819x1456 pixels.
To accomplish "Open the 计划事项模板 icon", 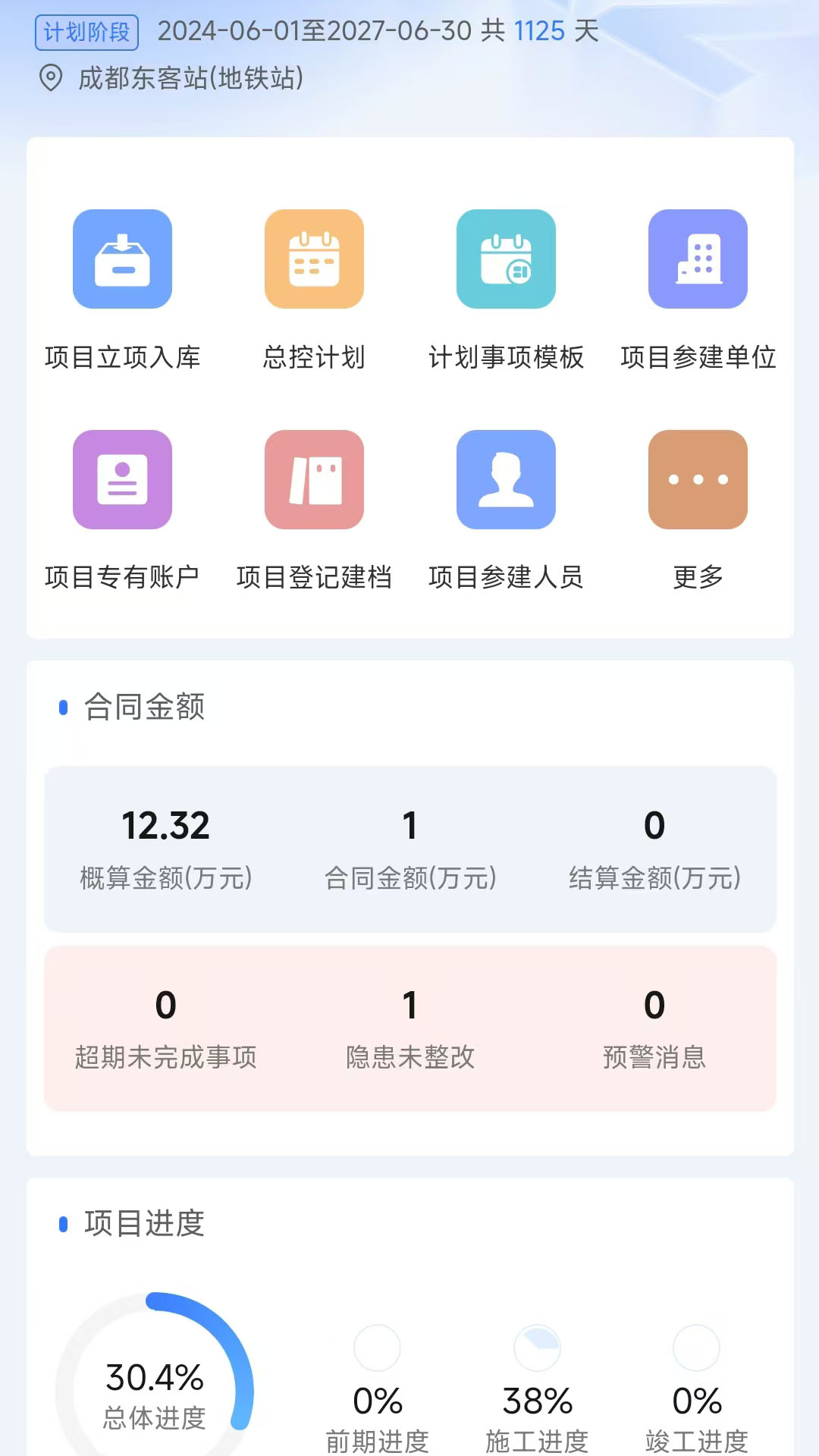I will click(x=506, y=259).
